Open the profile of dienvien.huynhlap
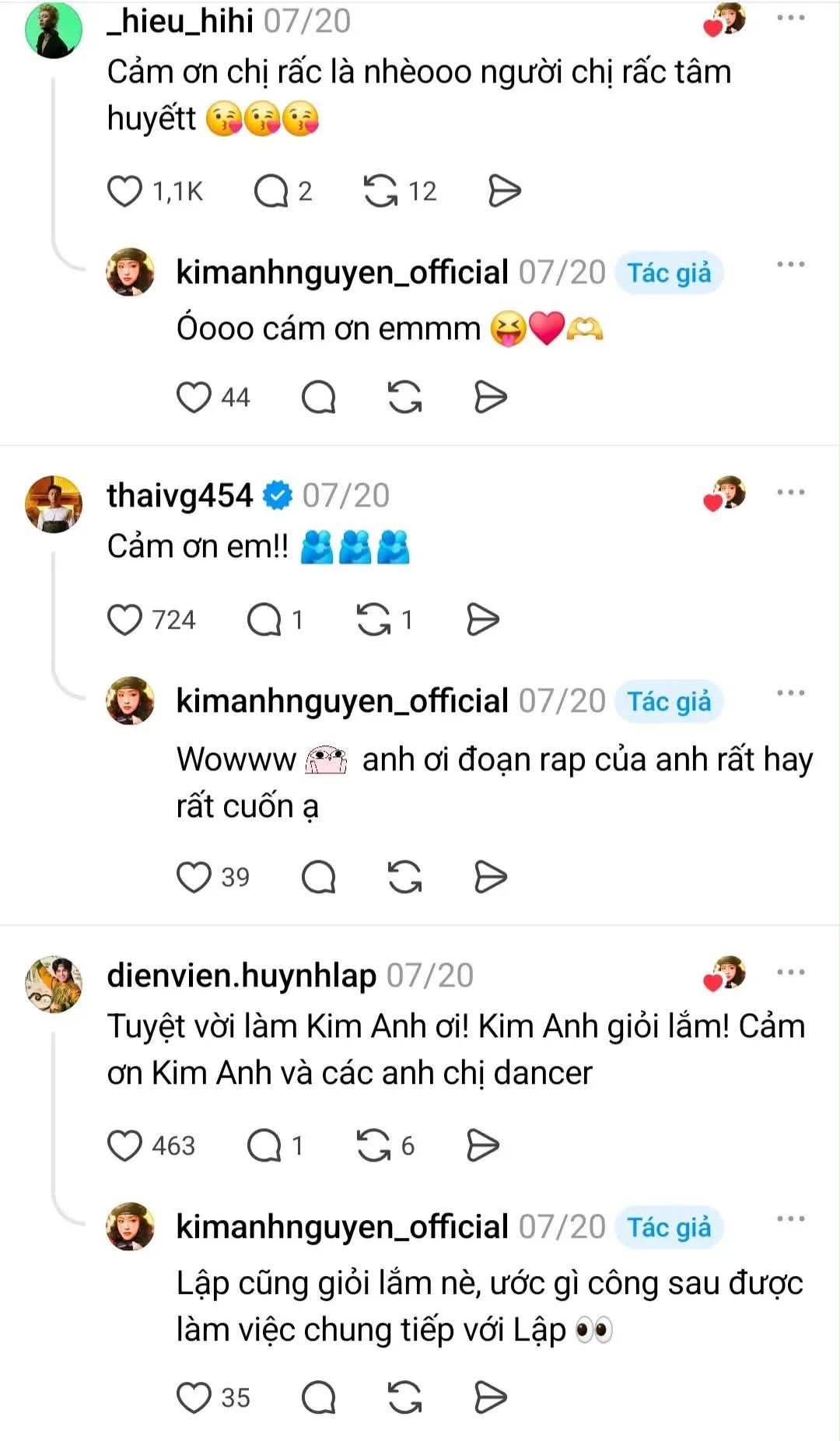 241,975
